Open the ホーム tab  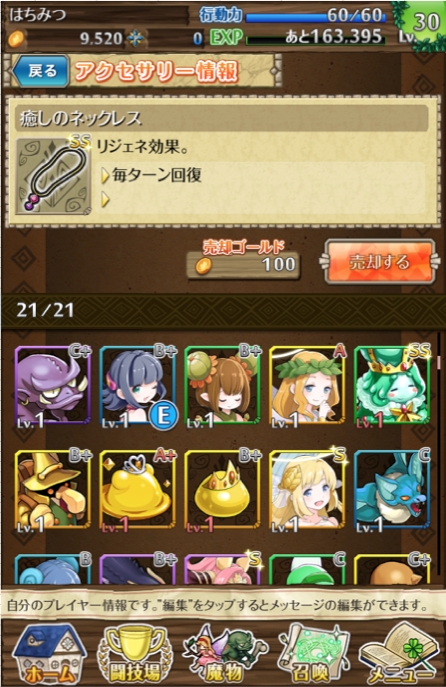pos(50,653)
